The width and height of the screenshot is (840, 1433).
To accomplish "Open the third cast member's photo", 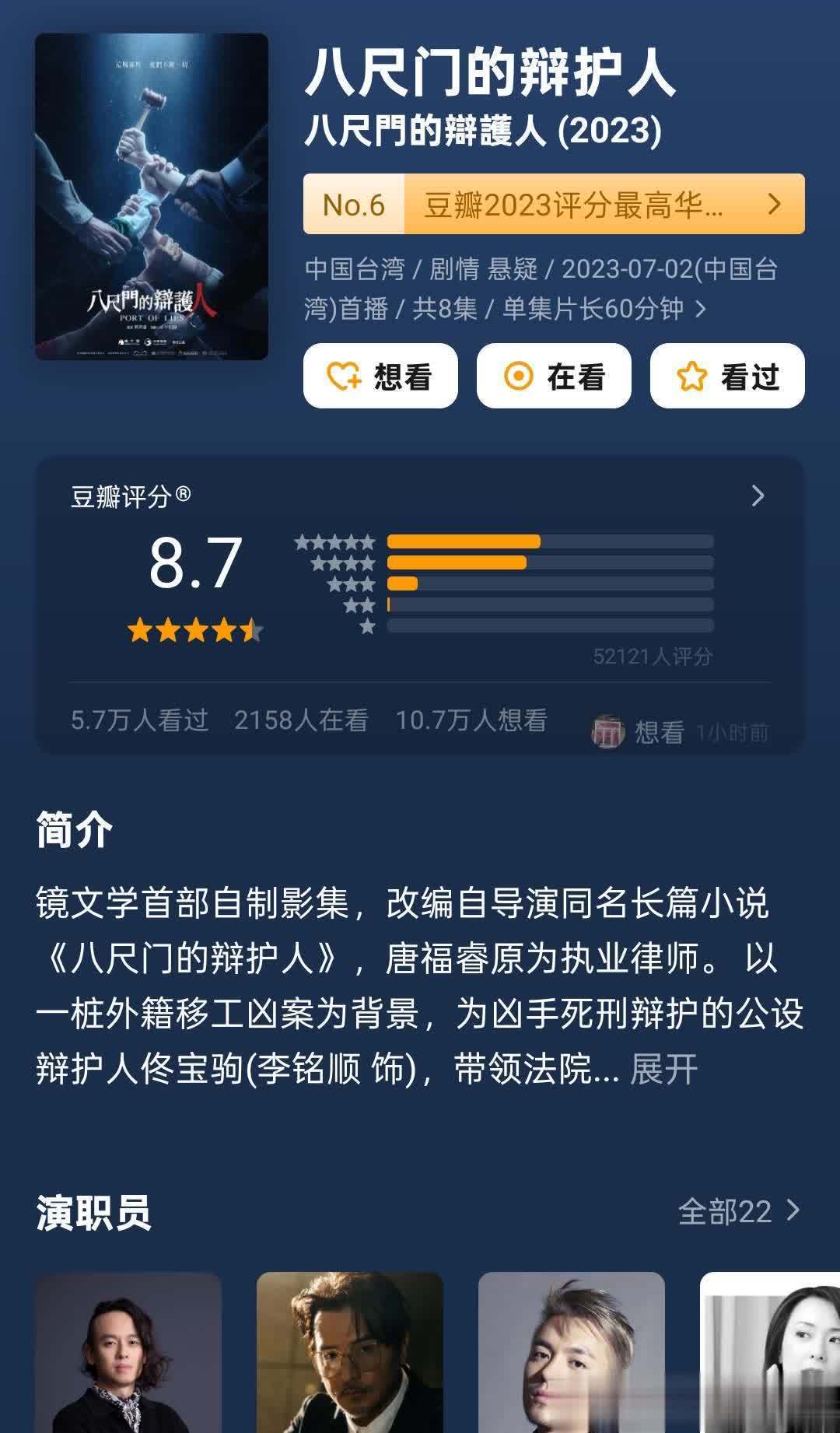I will 571,1354.
